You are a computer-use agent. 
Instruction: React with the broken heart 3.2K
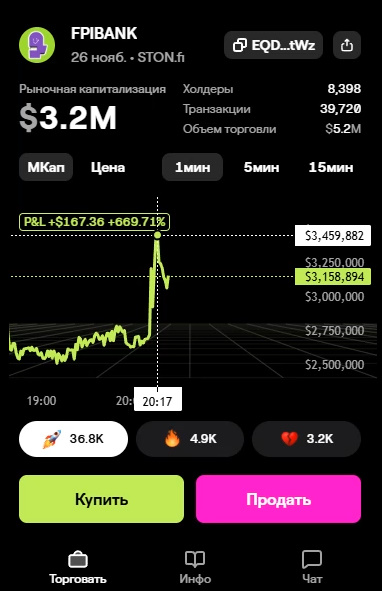click(306, 439)
